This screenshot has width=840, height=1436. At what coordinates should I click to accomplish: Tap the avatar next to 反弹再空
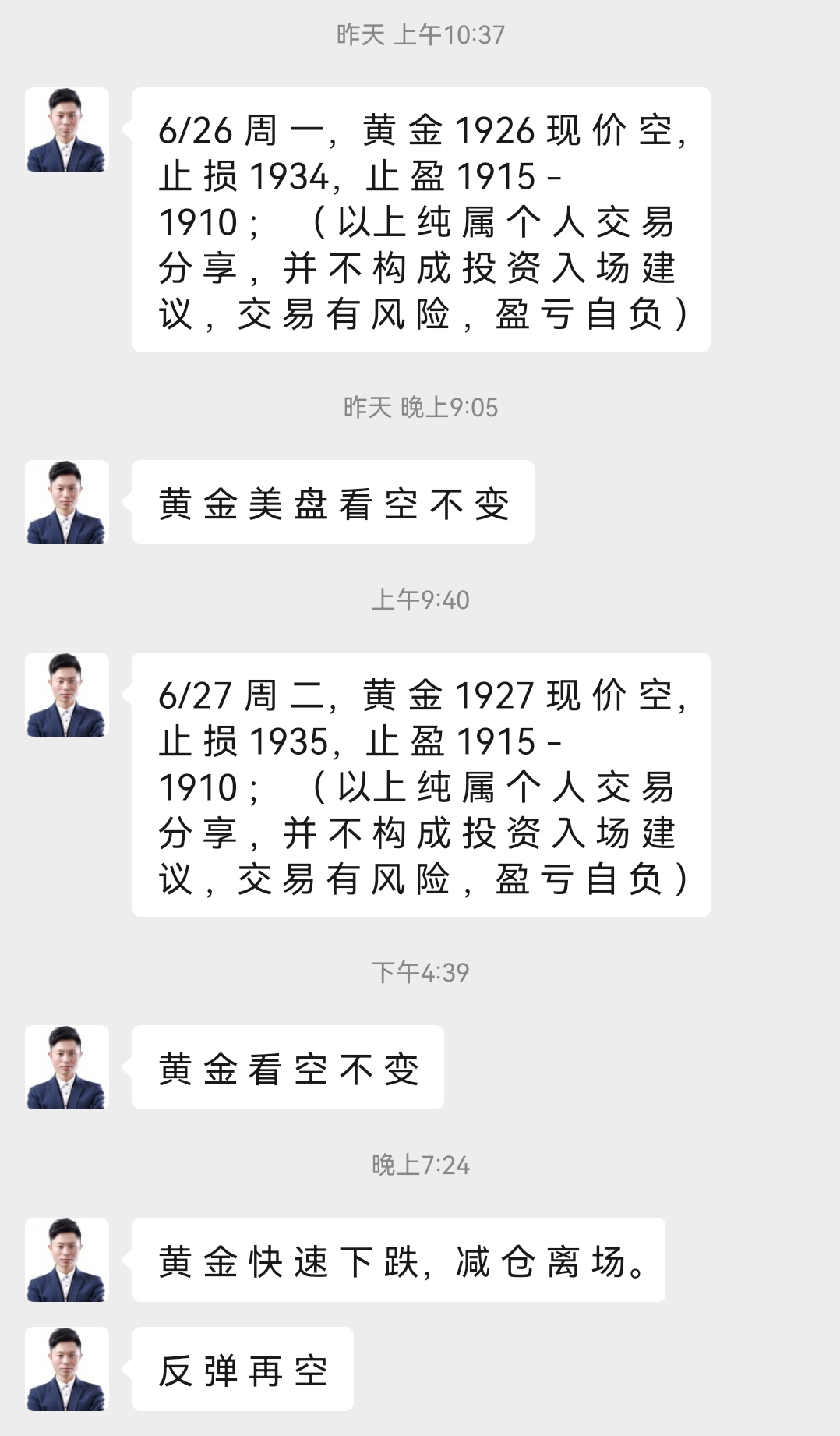point(67,1369)
